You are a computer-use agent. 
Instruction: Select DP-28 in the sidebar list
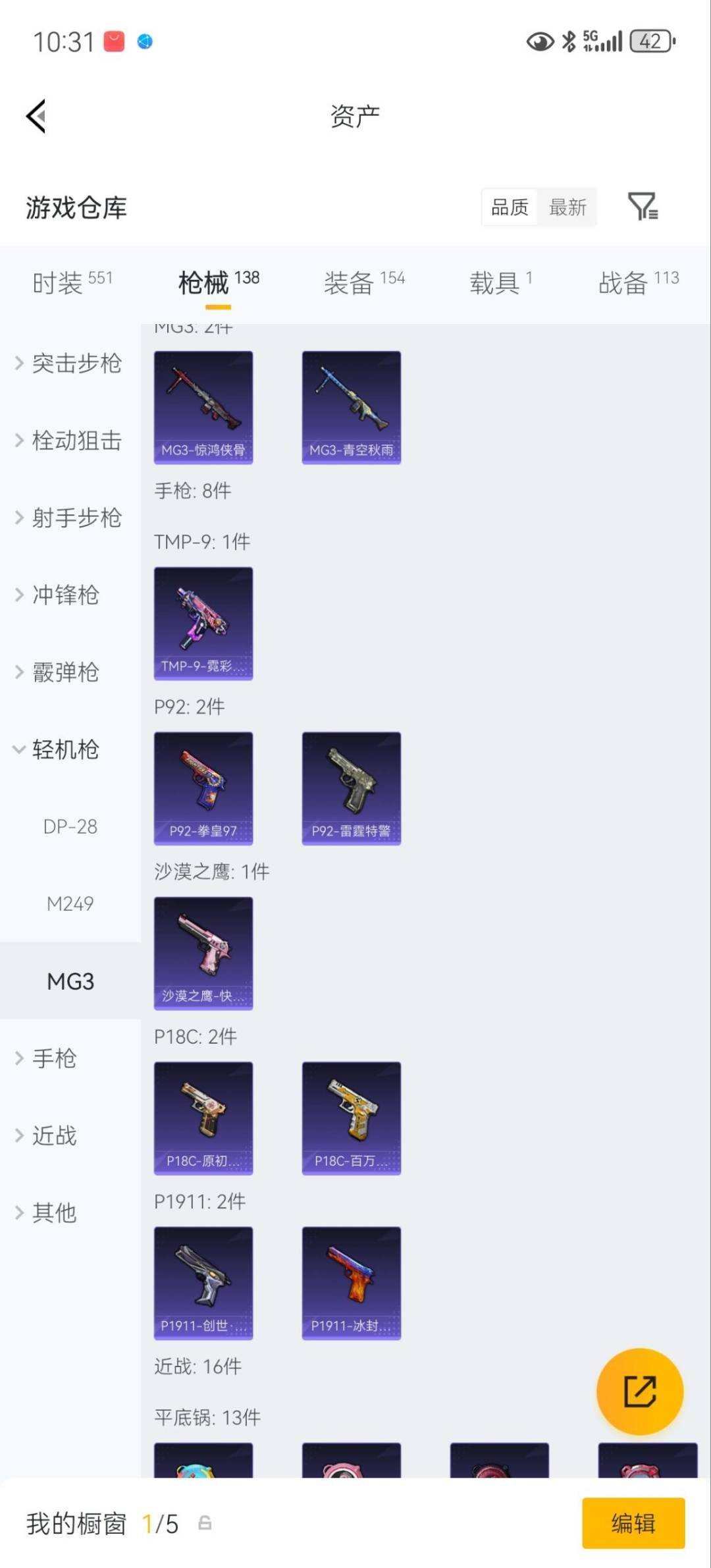[x=71, y=826]
